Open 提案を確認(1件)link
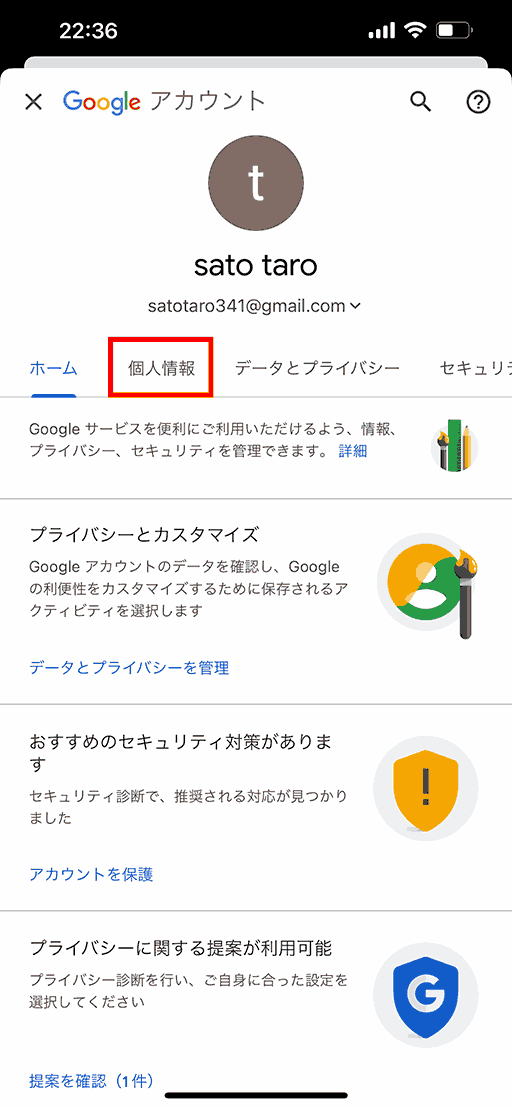 (x=91, y=1080)
